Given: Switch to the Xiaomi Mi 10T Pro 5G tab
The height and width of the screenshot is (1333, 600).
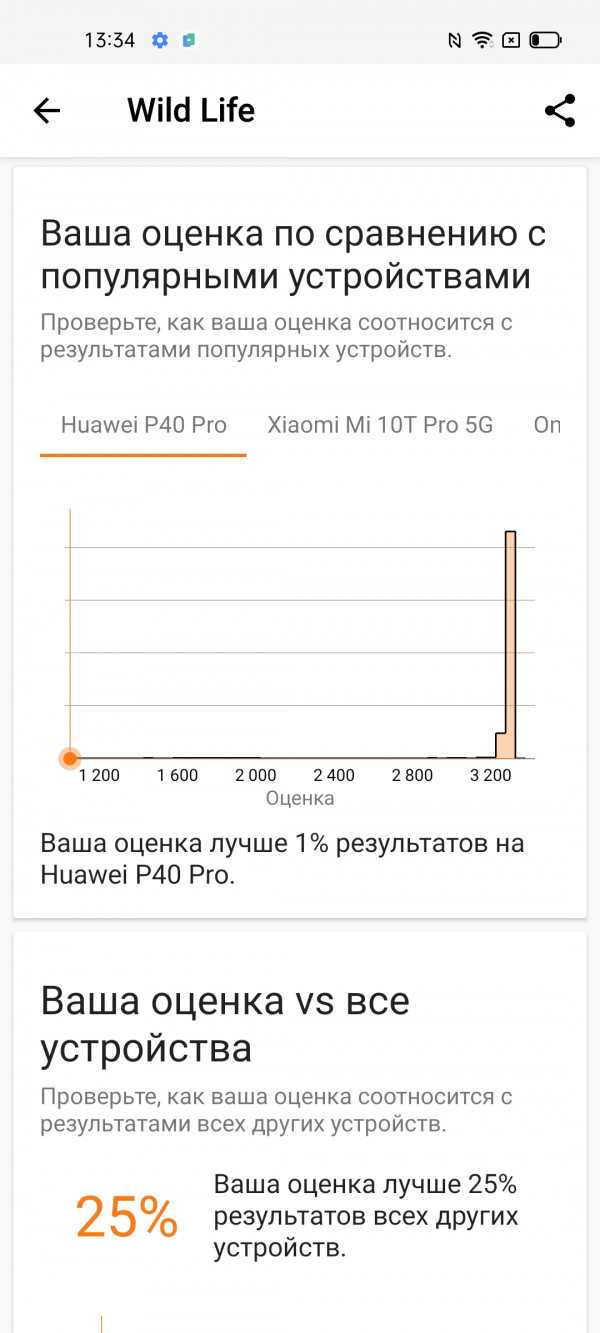Looking at the screenshot, I should [x=380, y=425].
